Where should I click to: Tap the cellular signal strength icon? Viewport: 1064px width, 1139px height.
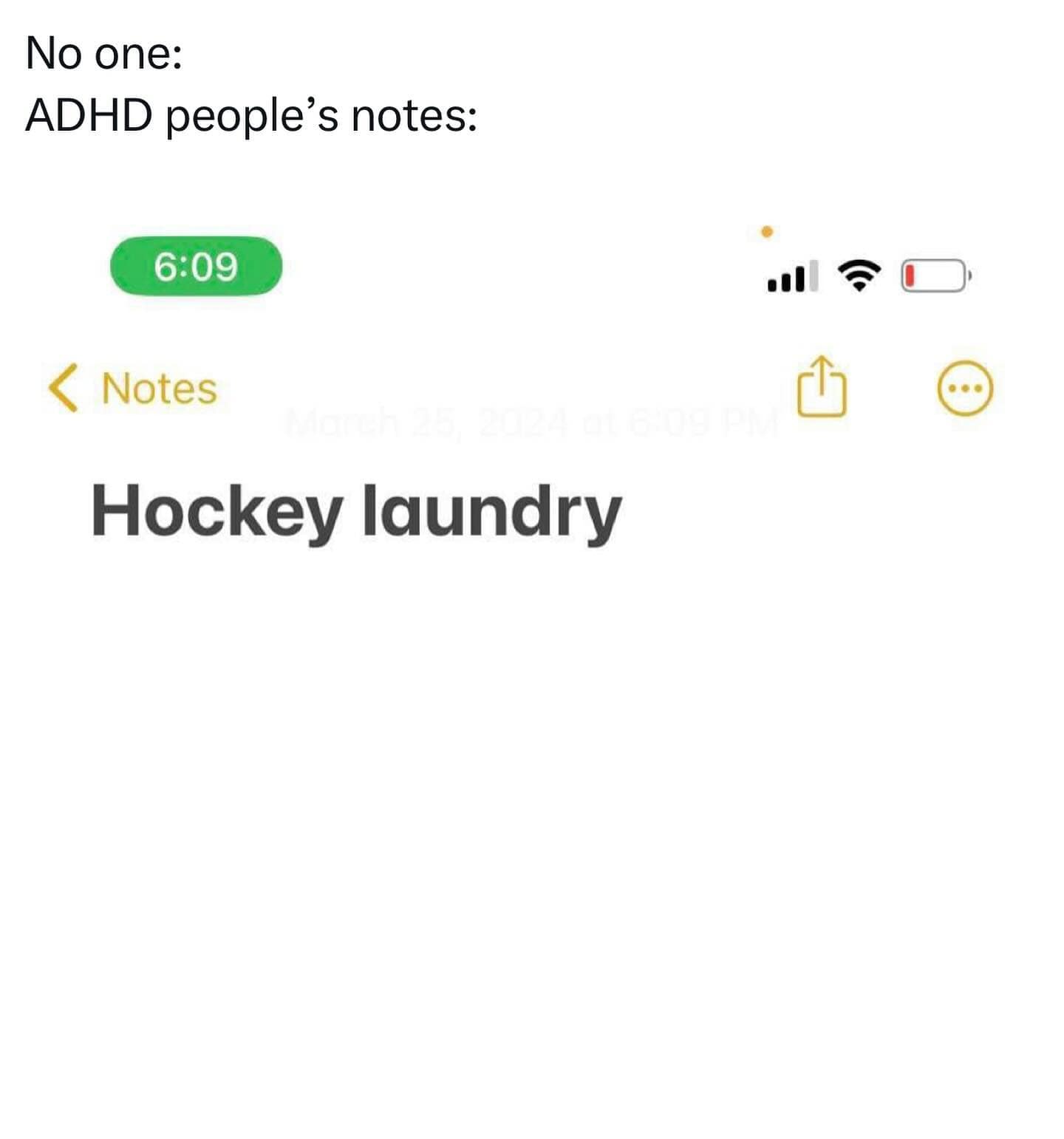(791, 277)
